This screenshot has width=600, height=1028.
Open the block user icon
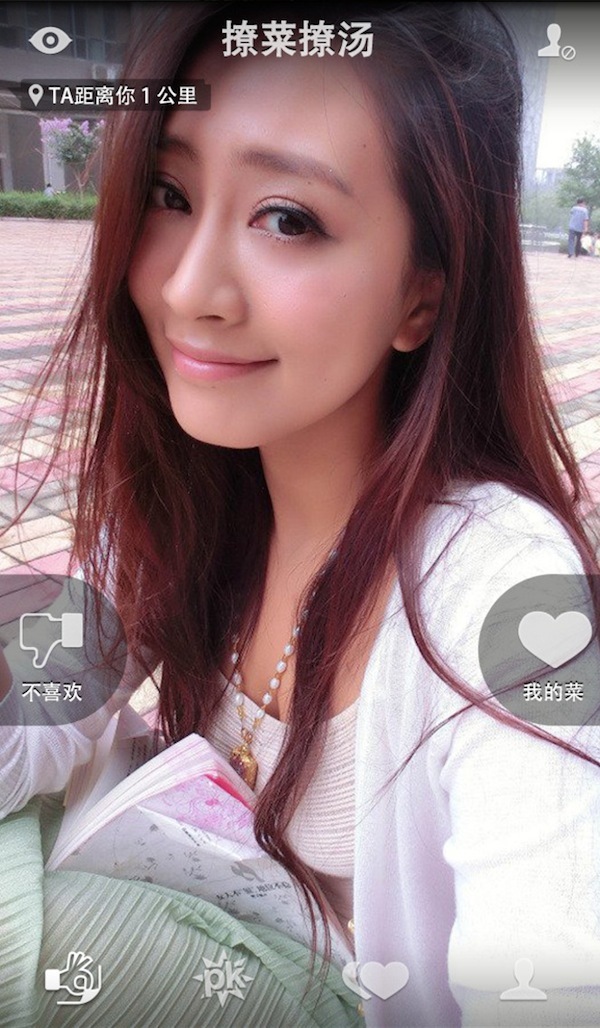tap(555, 41)
